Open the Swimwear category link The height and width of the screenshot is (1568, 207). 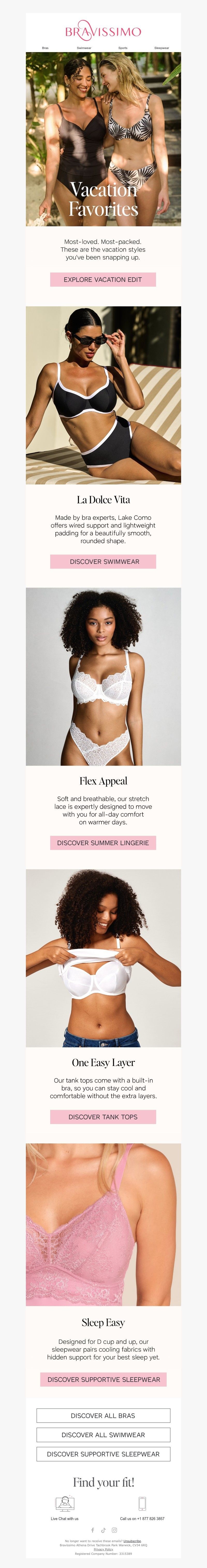click(x=84, y=47)
